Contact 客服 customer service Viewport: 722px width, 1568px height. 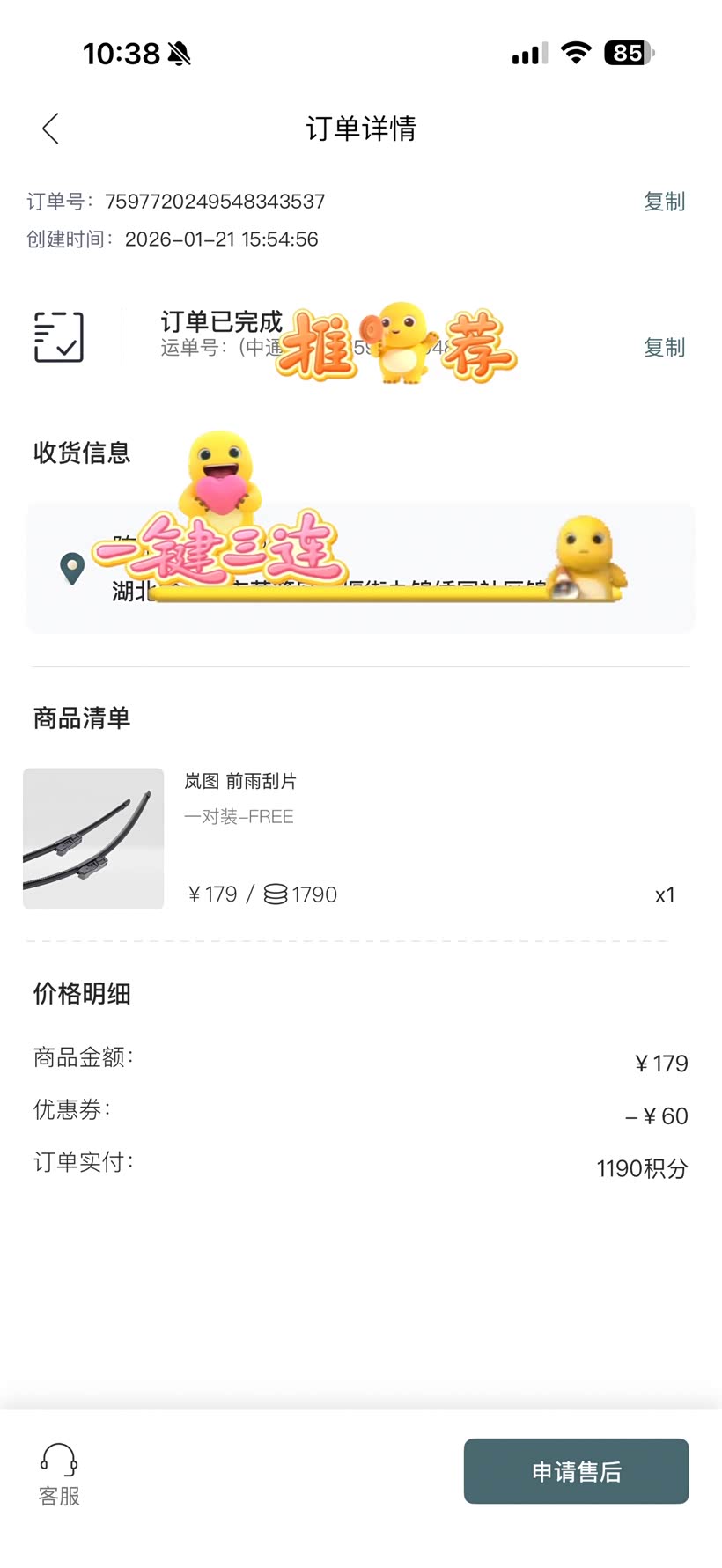[59, 1474]
